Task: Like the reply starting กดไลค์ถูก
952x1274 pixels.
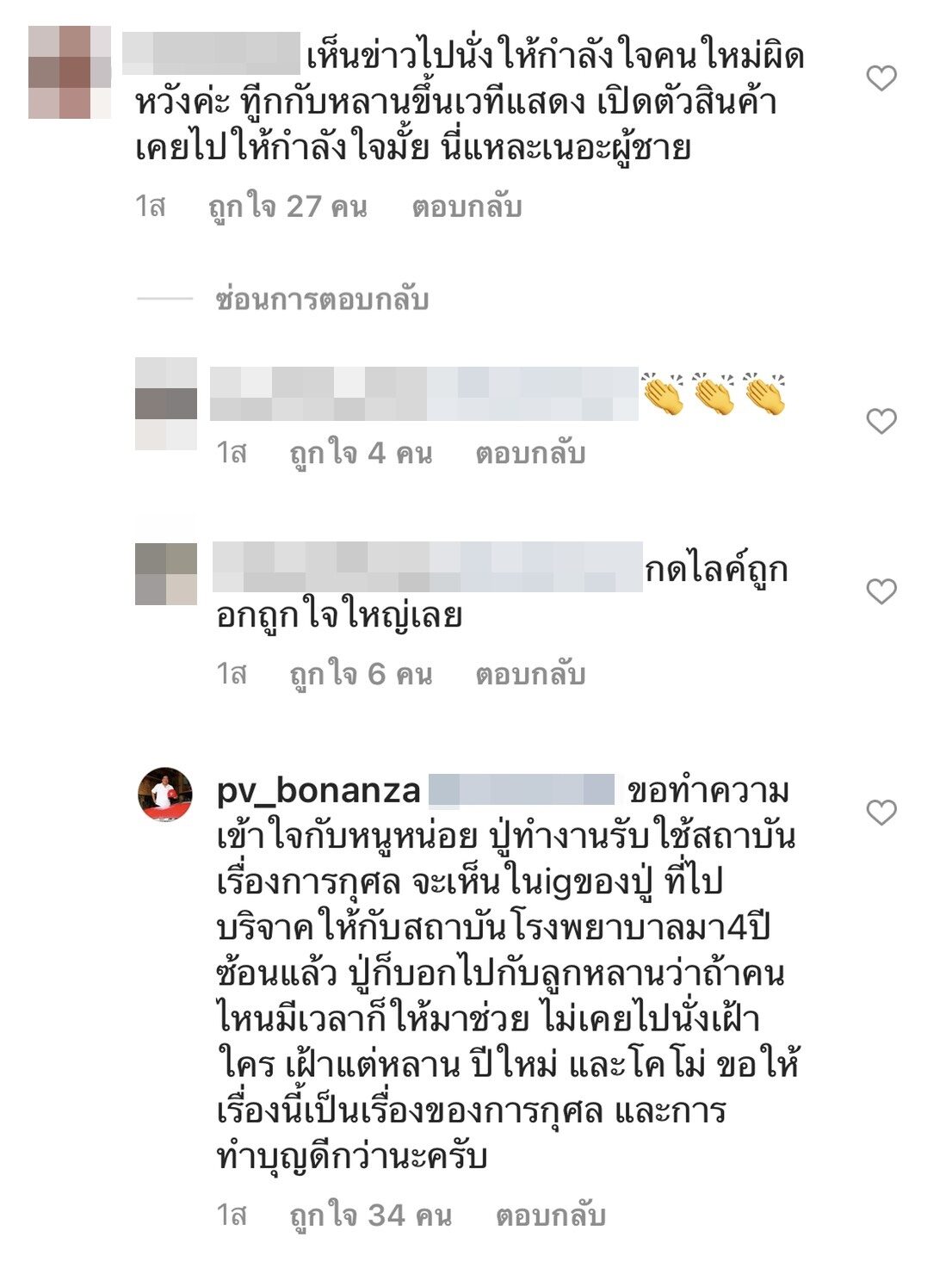Action: (881, 591)
